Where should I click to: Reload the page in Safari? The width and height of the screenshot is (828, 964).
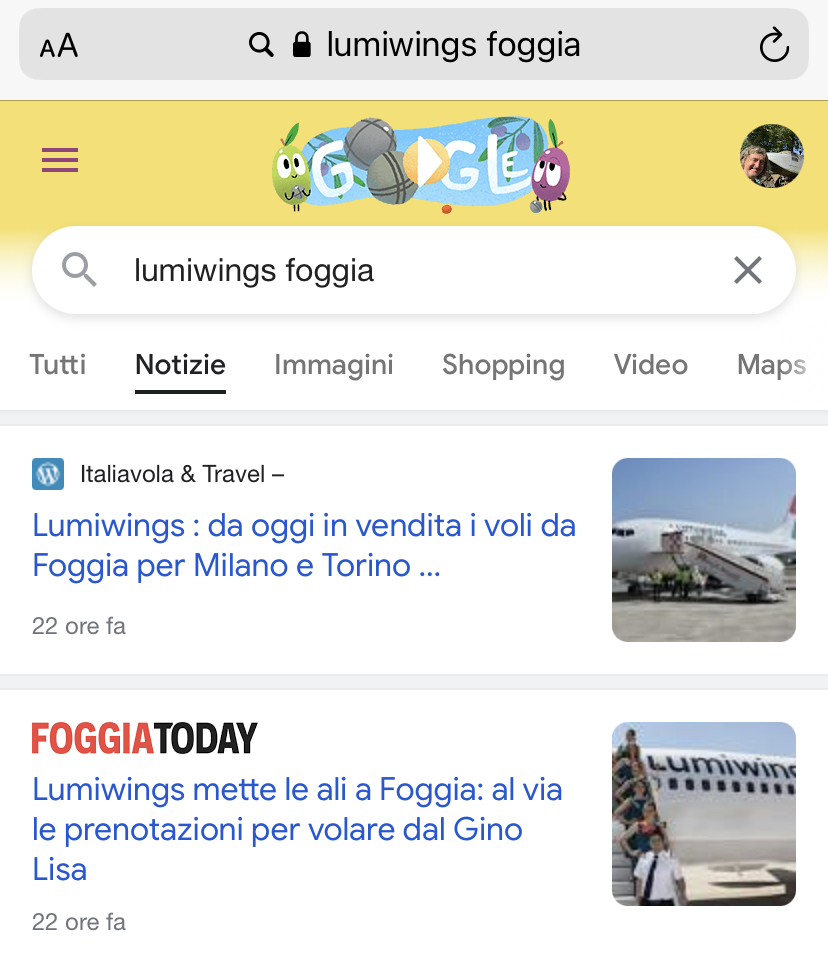(773, 45)
